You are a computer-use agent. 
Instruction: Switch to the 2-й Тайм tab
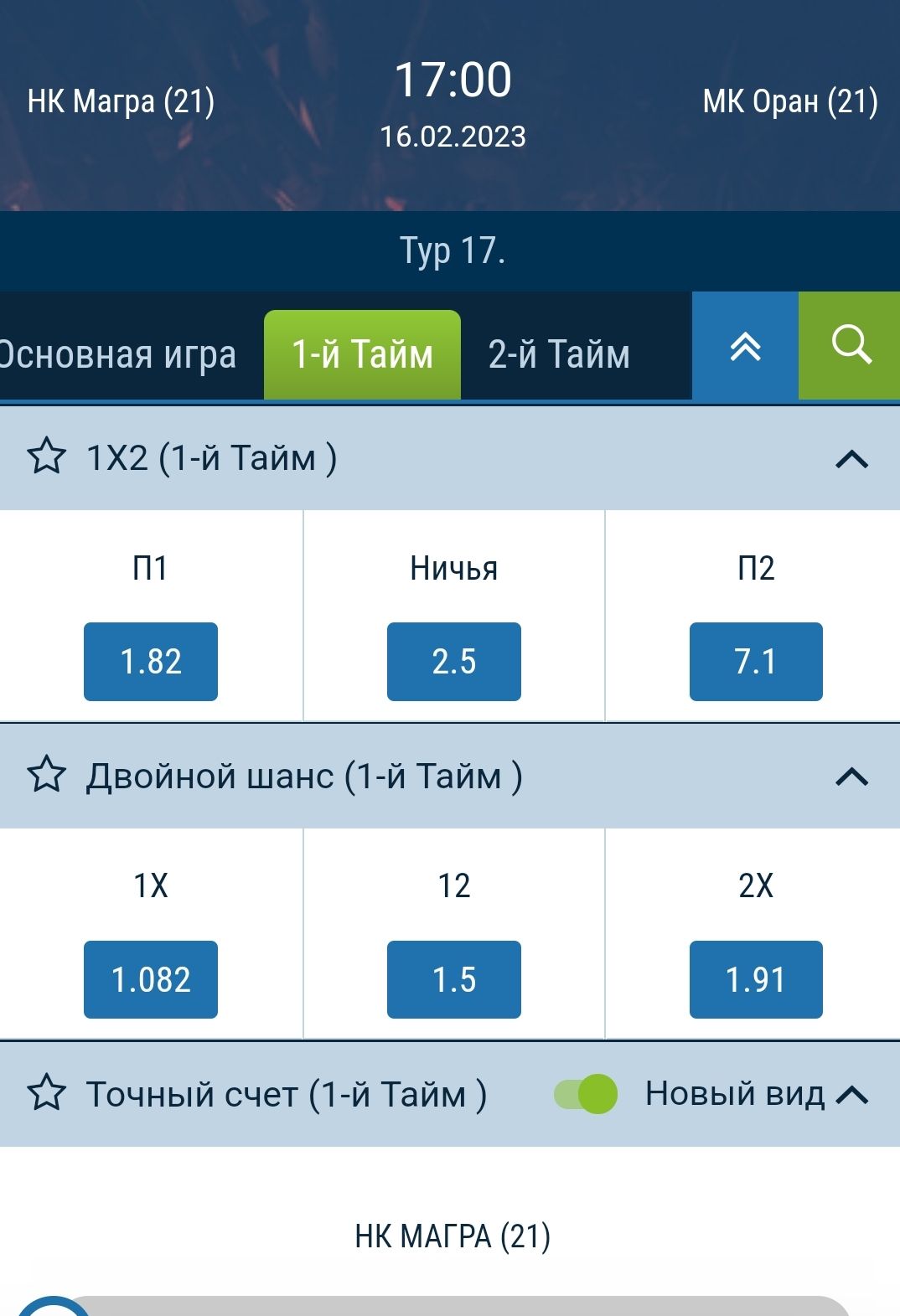559,355
